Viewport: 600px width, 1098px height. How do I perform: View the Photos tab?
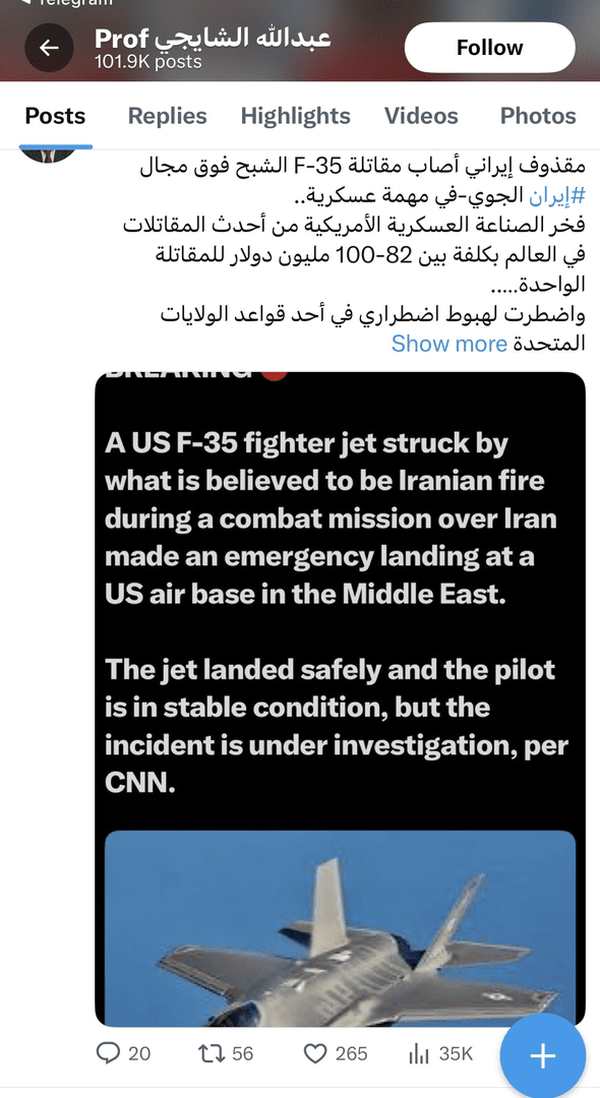click(x=538, y=116)
